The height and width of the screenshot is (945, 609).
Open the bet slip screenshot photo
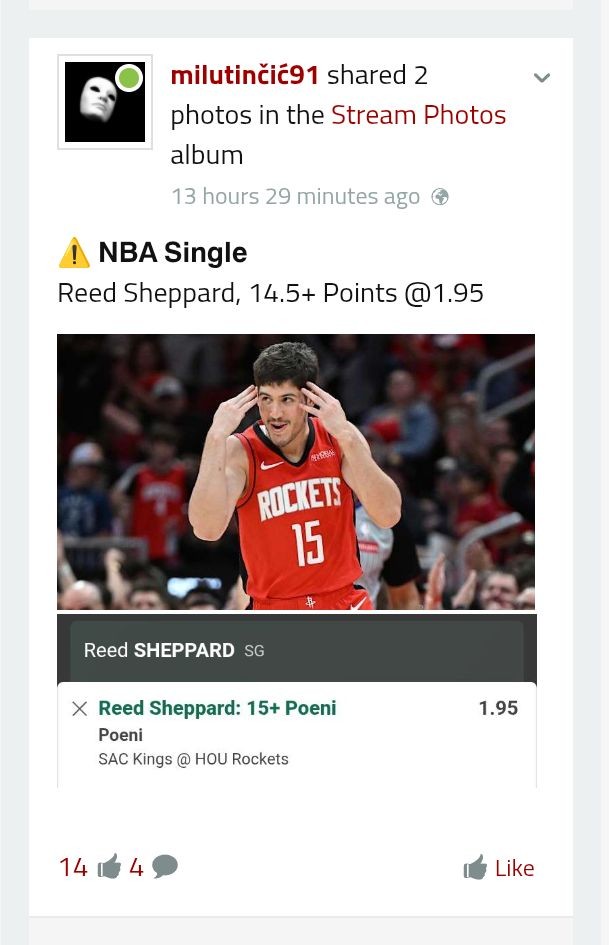point(296,701)
